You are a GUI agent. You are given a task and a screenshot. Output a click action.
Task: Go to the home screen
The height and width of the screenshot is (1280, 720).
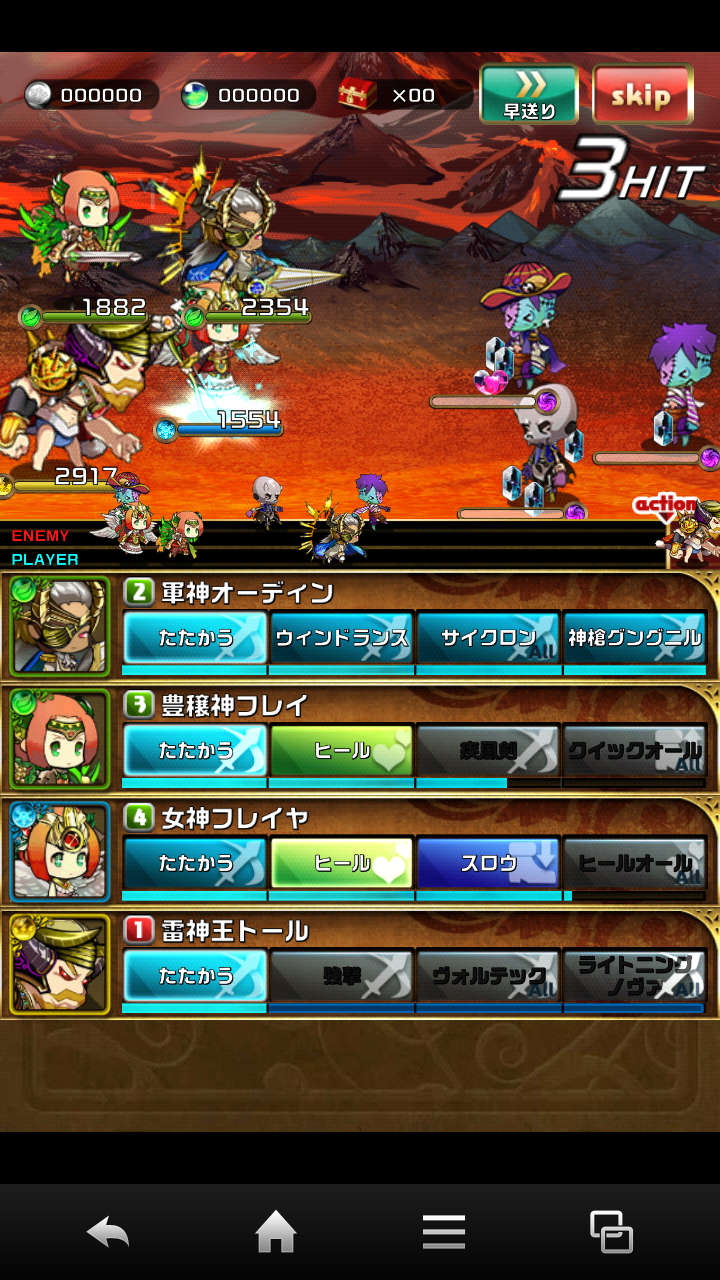(x=276, y=1231)
